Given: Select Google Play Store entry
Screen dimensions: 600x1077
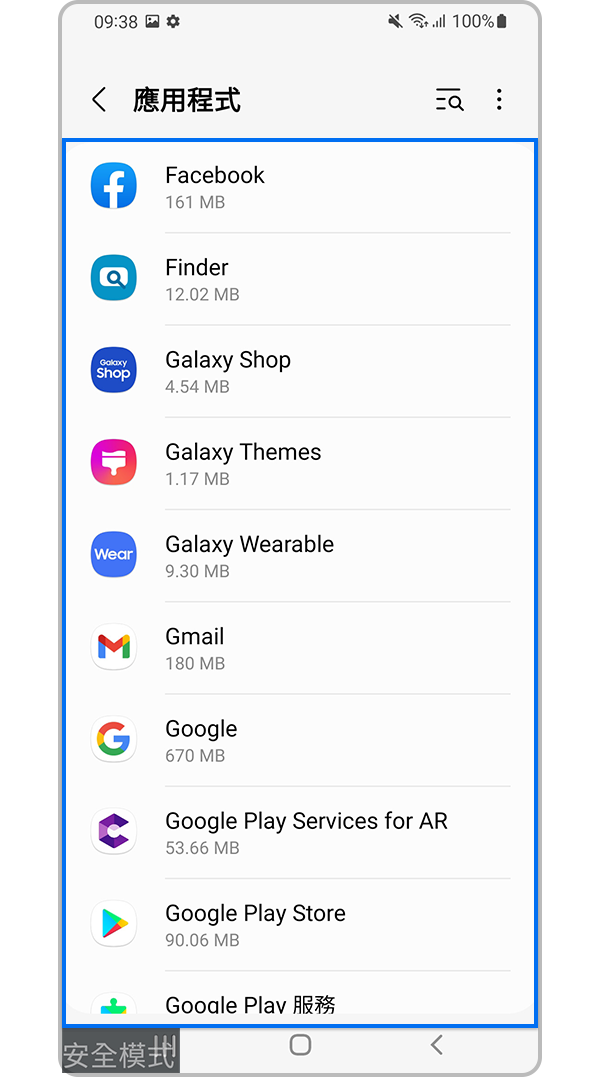Looking at the screenshot, I should [x=300, y=925].
